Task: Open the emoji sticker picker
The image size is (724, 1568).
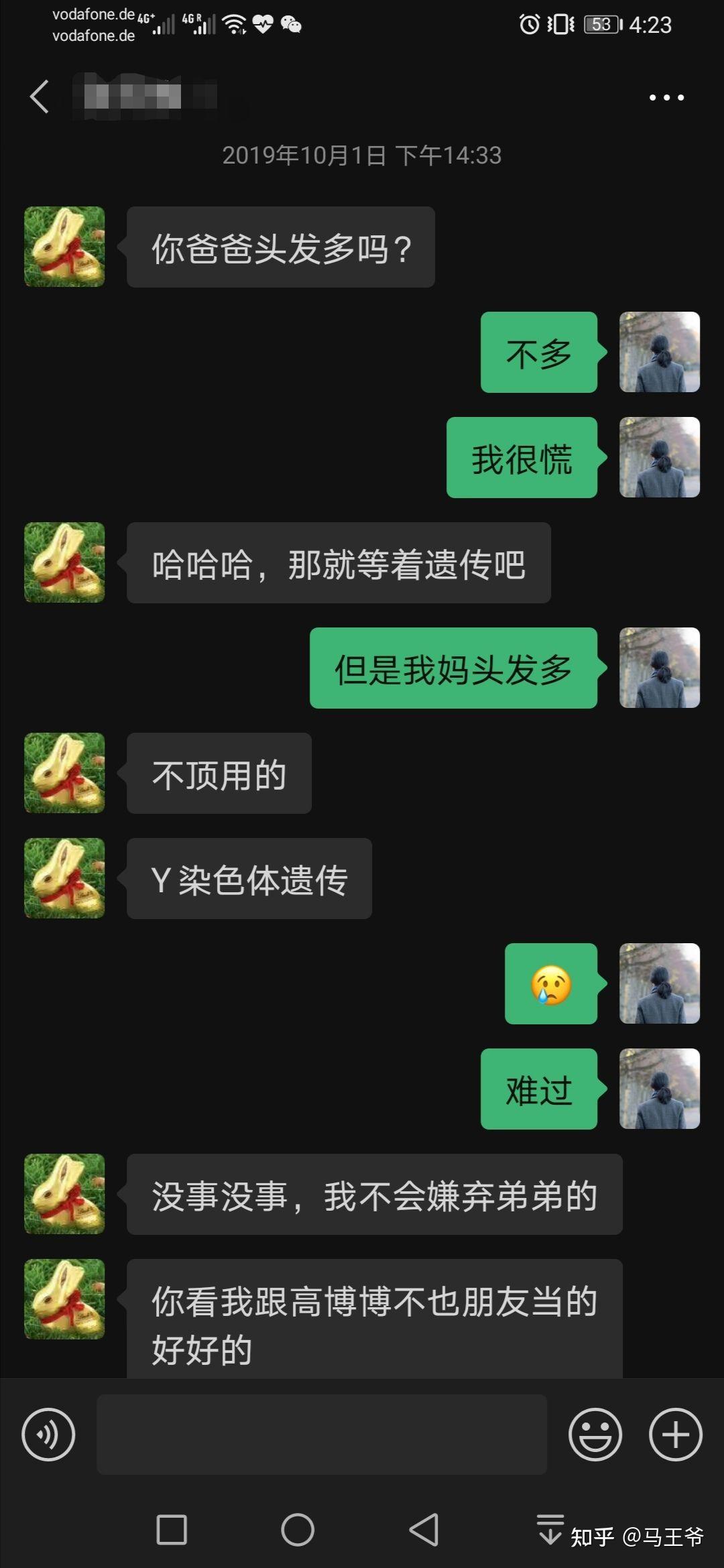Action: [x=595, y=1434]
